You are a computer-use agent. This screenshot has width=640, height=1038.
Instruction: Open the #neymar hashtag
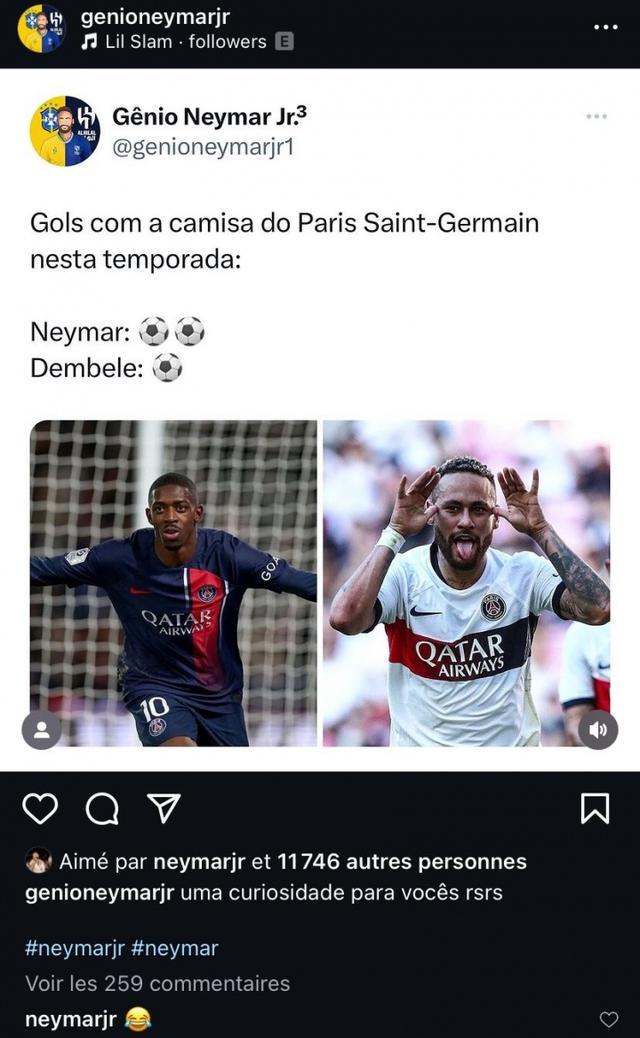click(x=174, y=948)
